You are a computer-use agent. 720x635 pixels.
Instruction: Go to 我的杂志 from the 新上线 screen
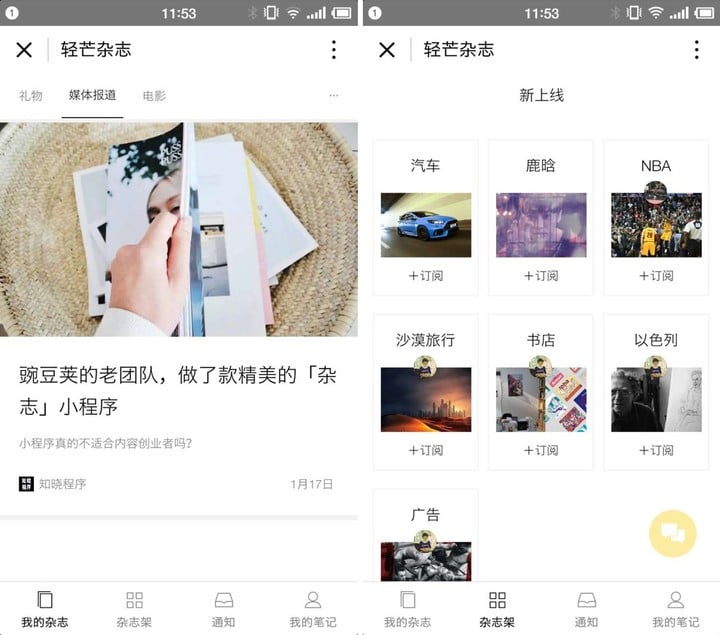407,608
